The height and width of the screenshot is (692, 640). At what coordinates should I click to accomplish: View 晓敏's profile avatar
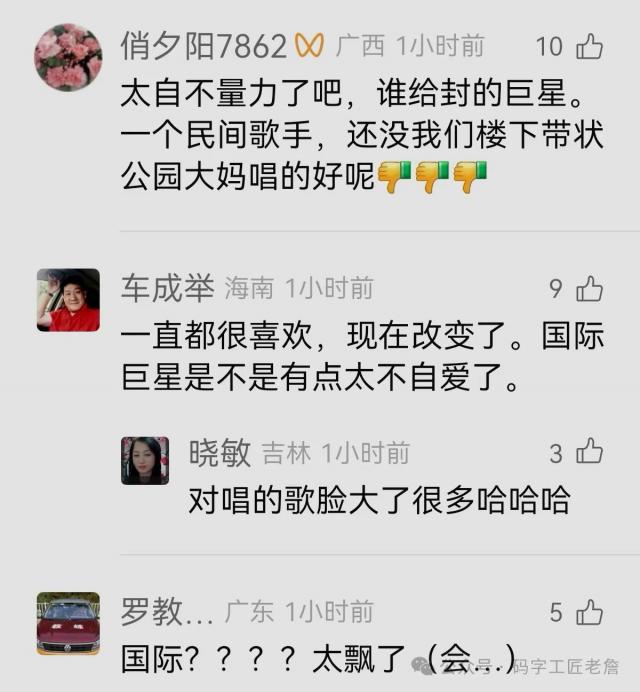tap(145, 460)
